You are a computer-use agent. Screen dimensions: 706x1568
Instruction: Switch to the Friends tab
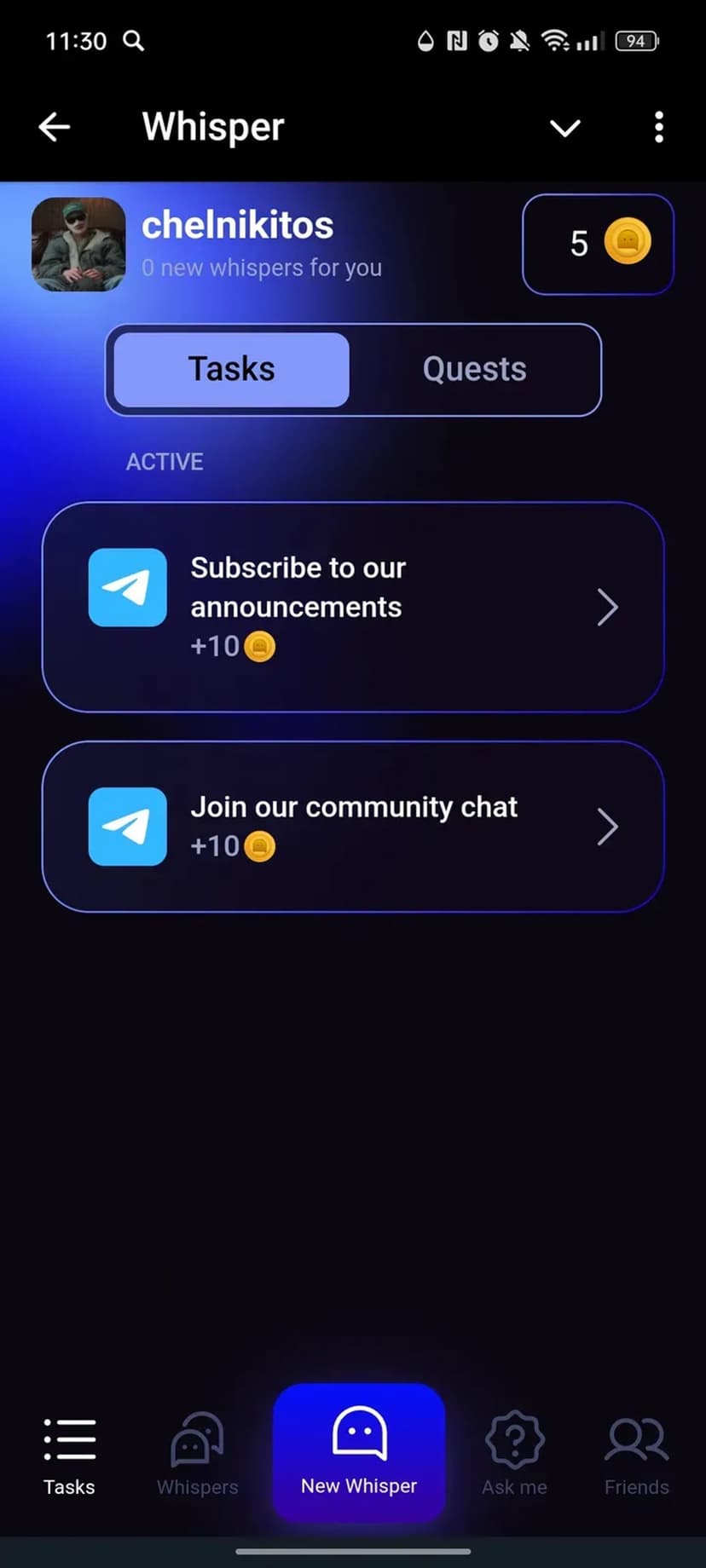click(x=636, y=1456)
